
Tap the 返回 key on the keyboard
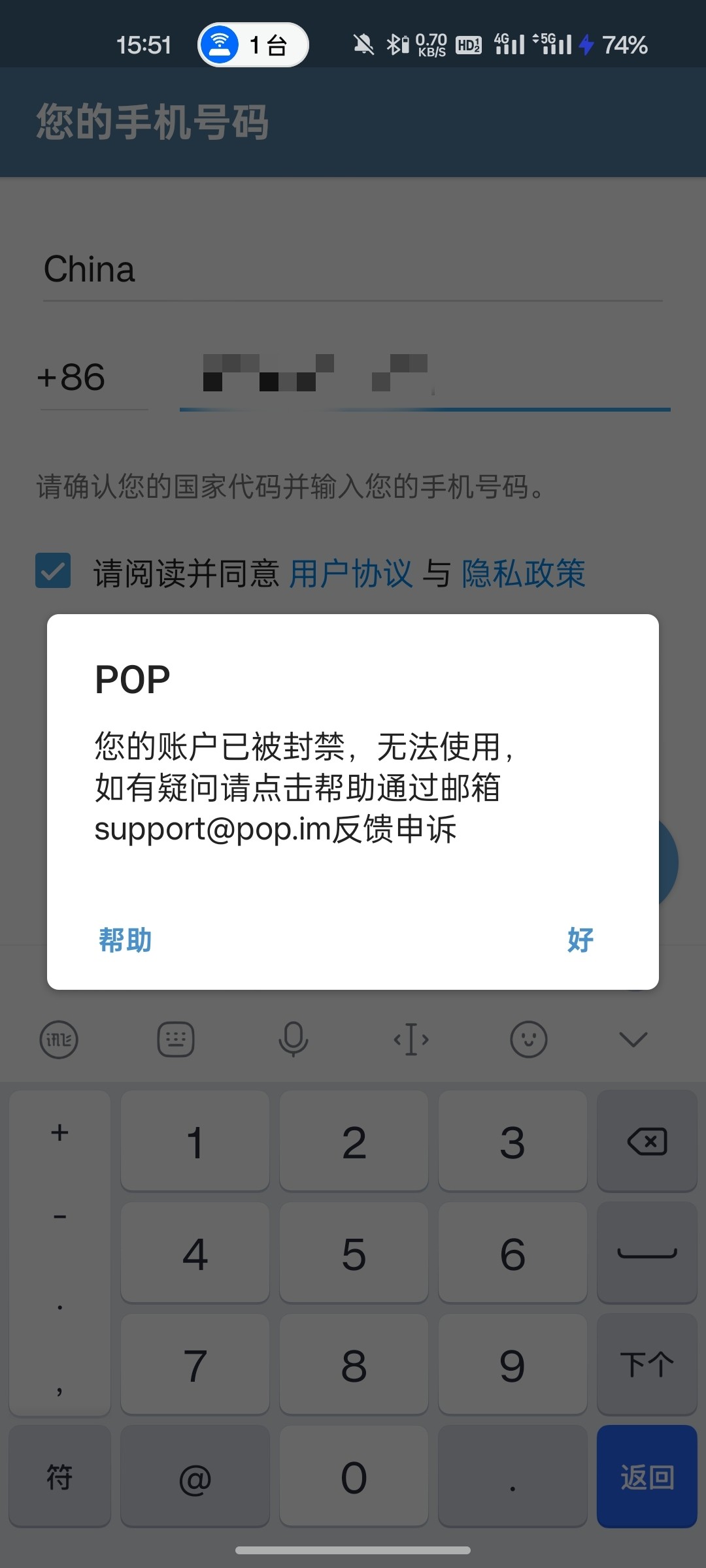pyautogui.click(x=647, y=1476)
